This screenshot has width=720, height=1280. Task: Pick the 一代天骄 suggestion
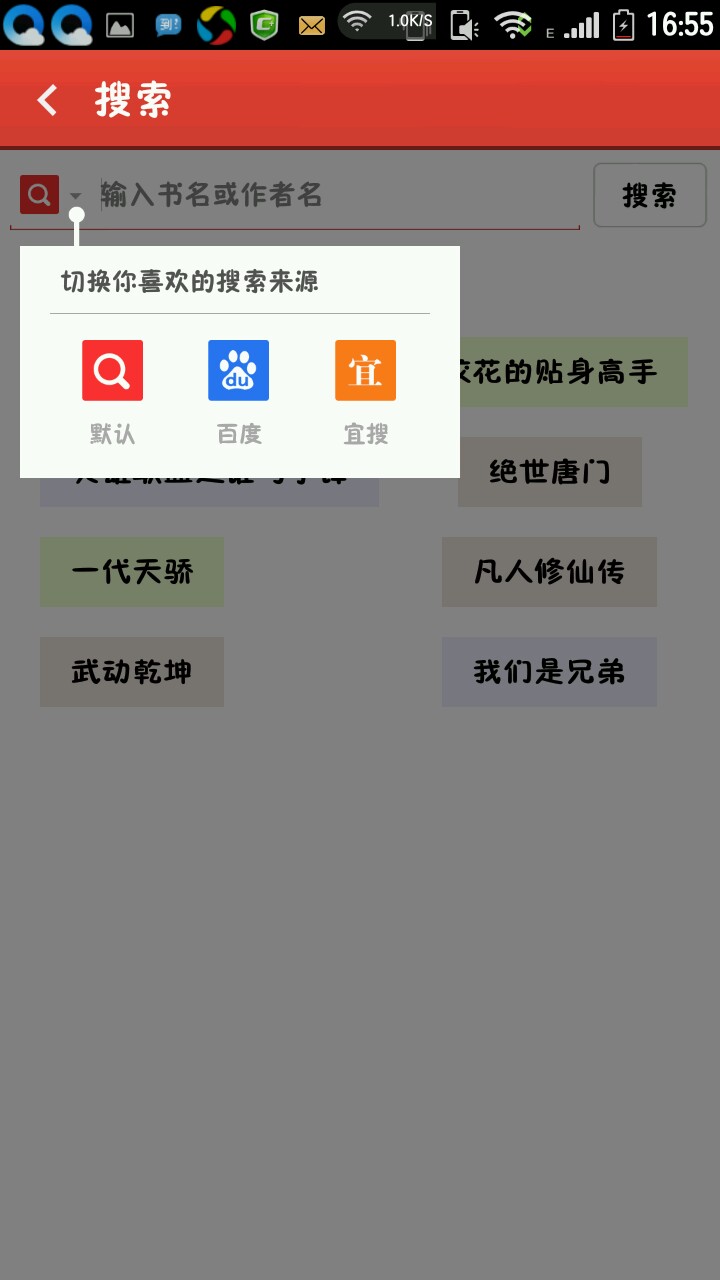tap(132, 572)
